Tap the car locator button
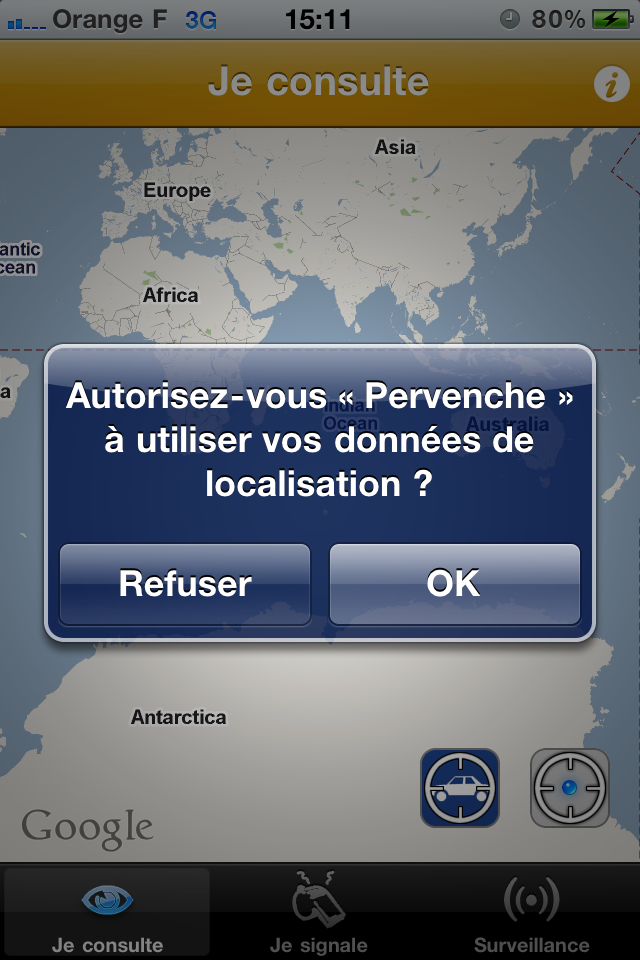Viewport: 640px width, 960px height. [x=460, y=787]
